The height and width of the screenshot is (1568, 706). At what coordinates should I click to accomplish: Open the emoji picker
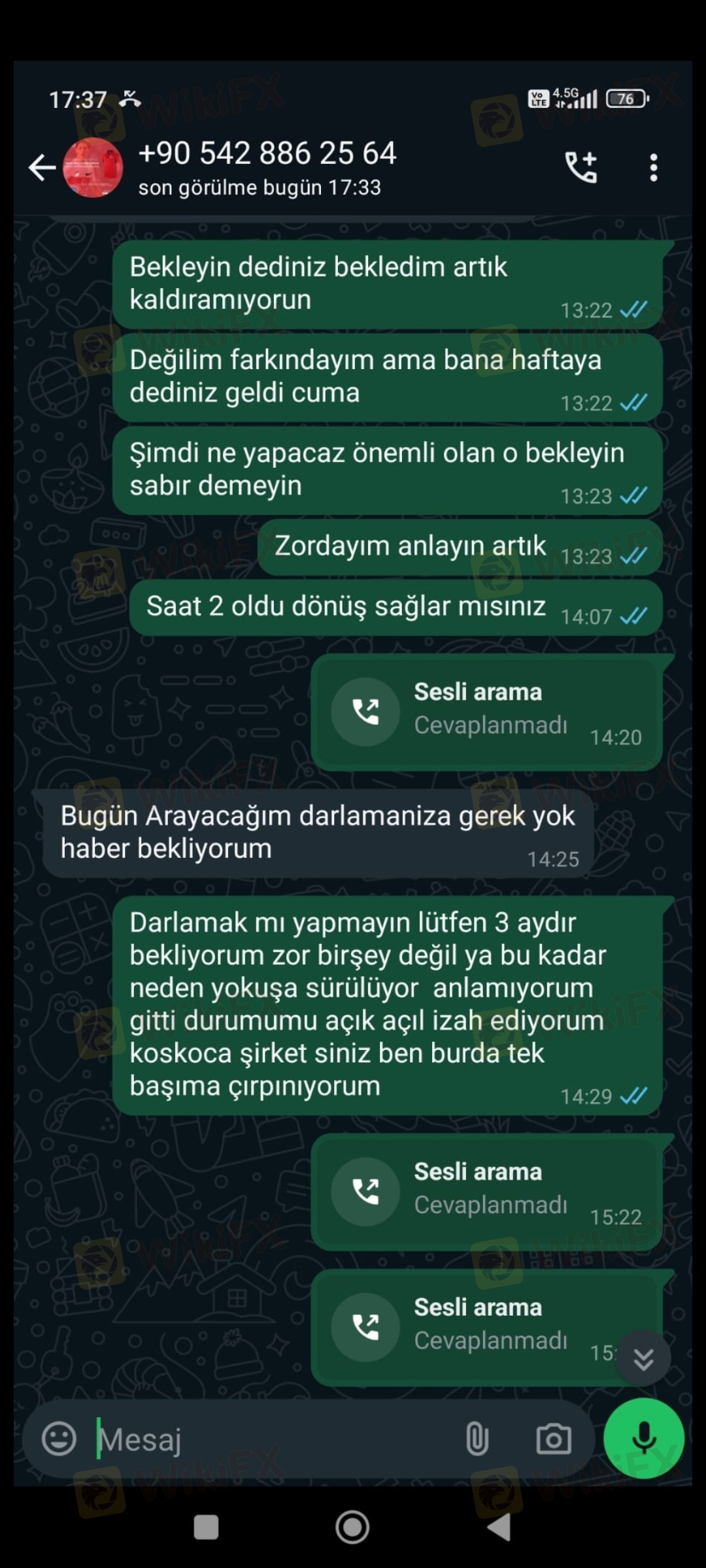click(59, 1439)
